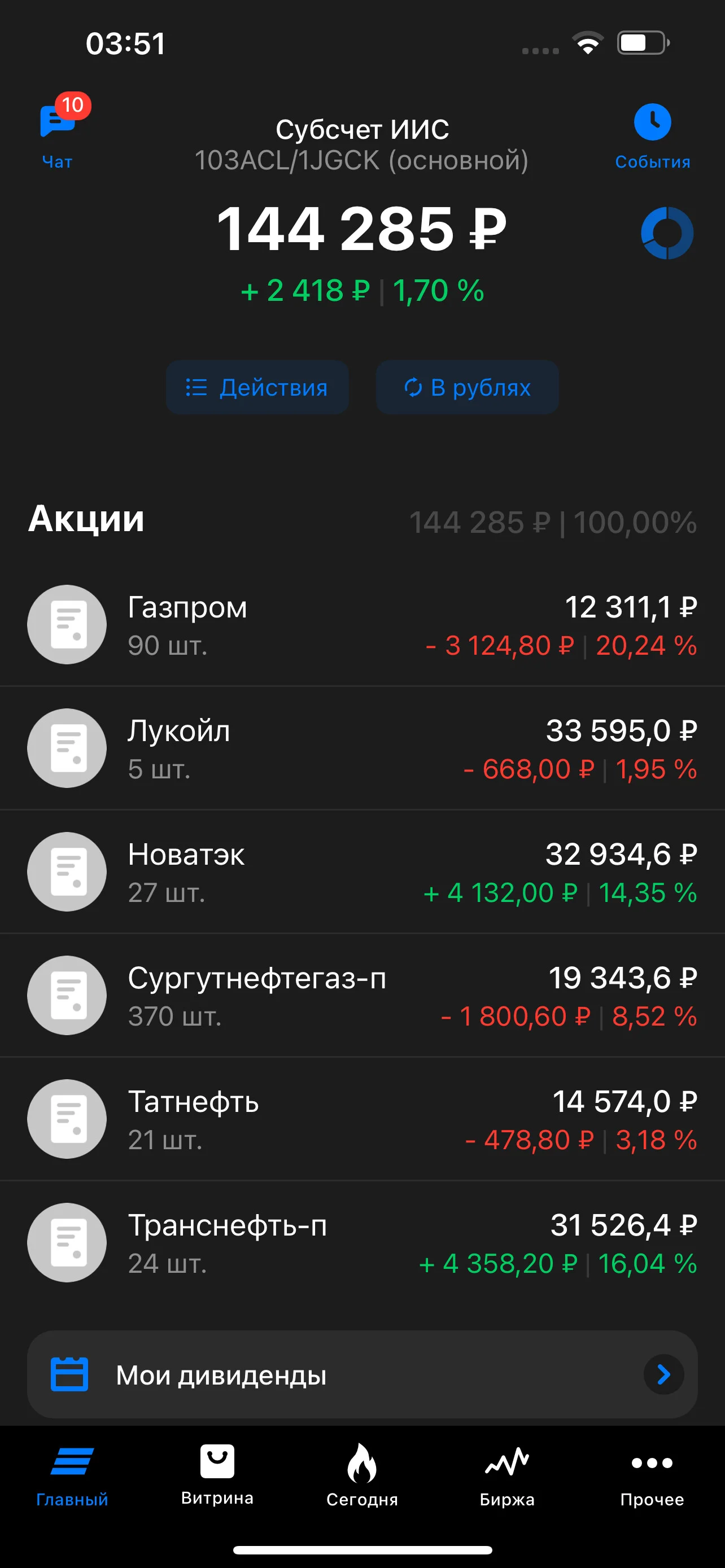Open the События clock icon
This screenshot has width=725, height=1568.
(652, 137)
